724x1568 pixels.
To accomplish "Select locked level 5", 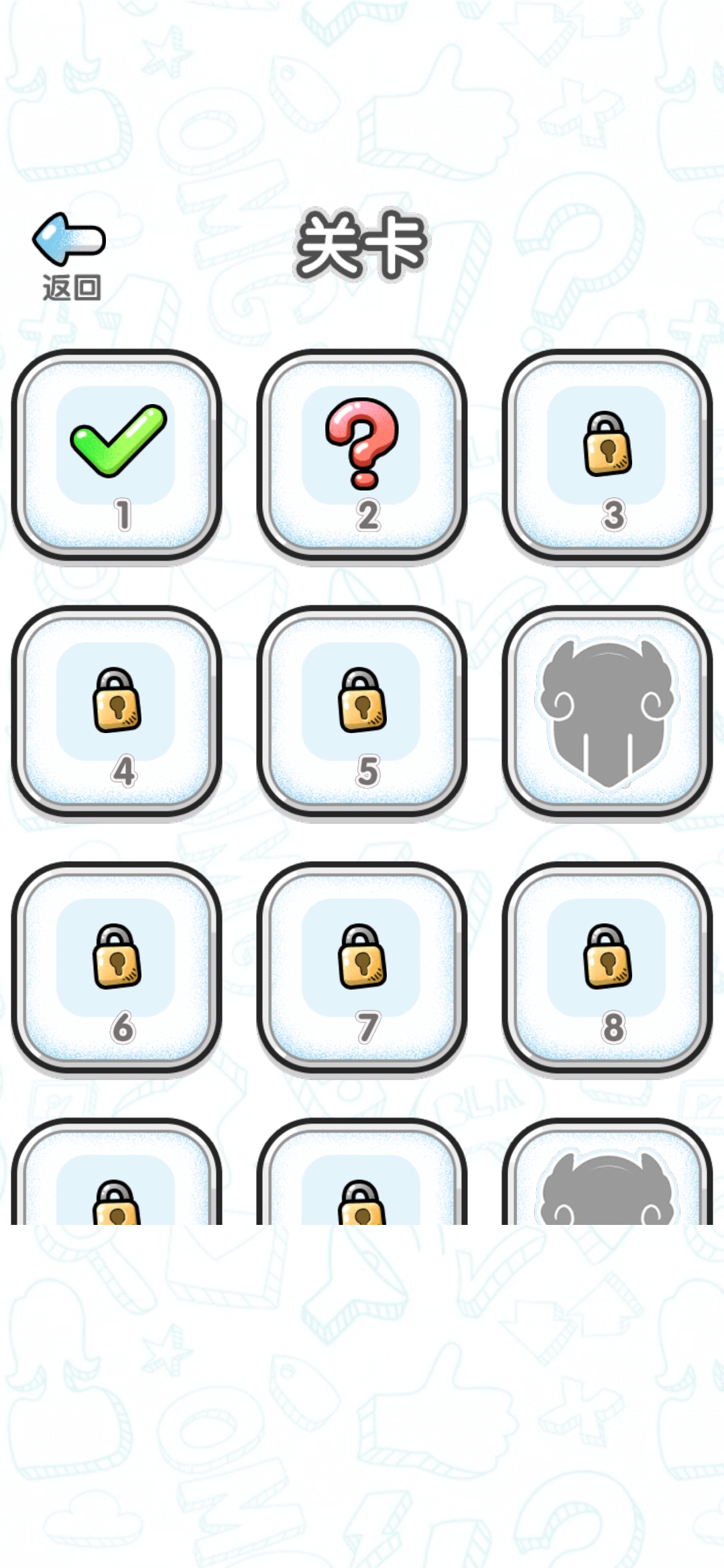I will pos(362,710).
